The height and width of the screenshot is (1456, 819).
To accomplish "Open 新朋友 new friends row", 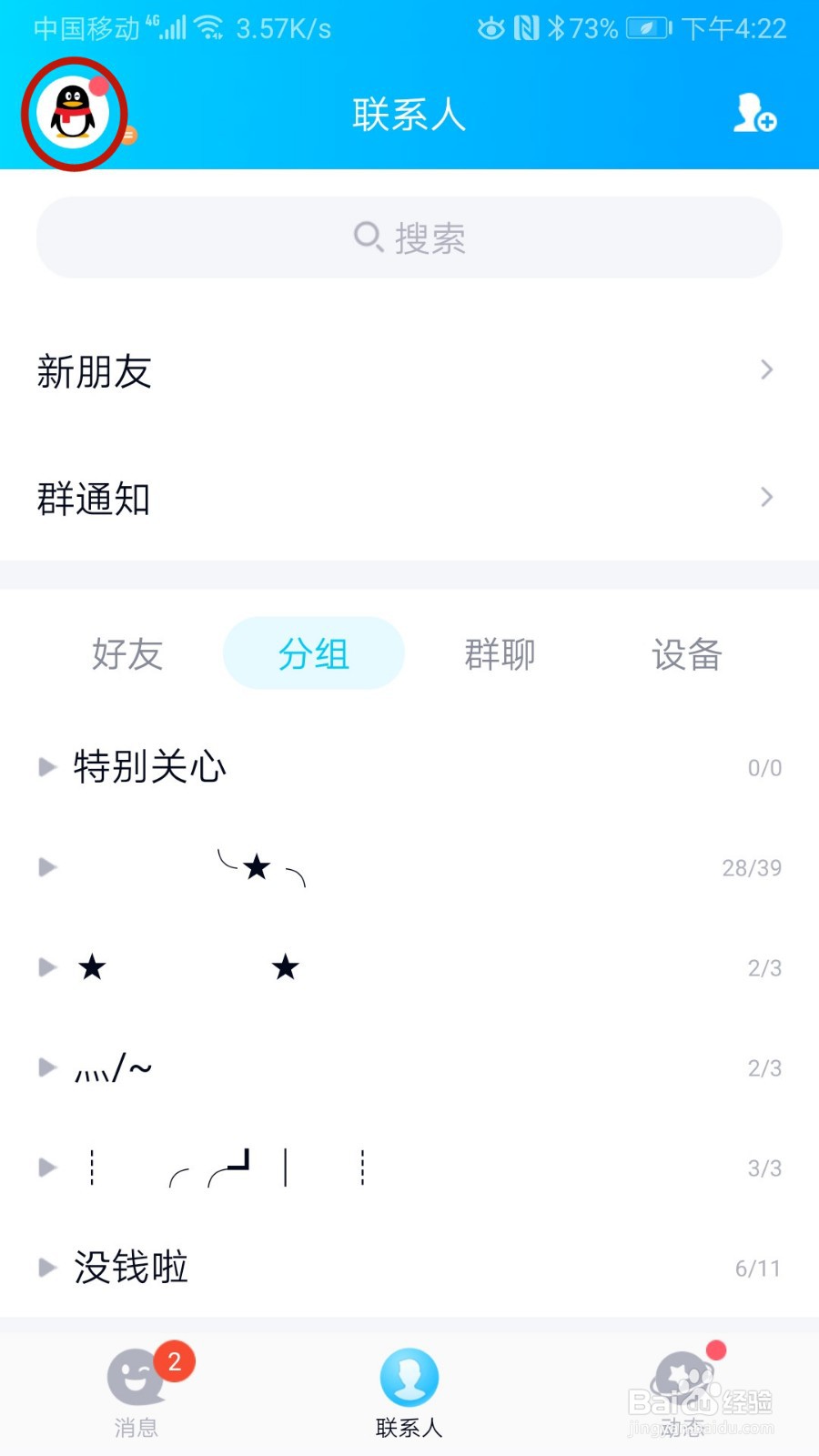I will pyautogui.click(x=409, y=370).
